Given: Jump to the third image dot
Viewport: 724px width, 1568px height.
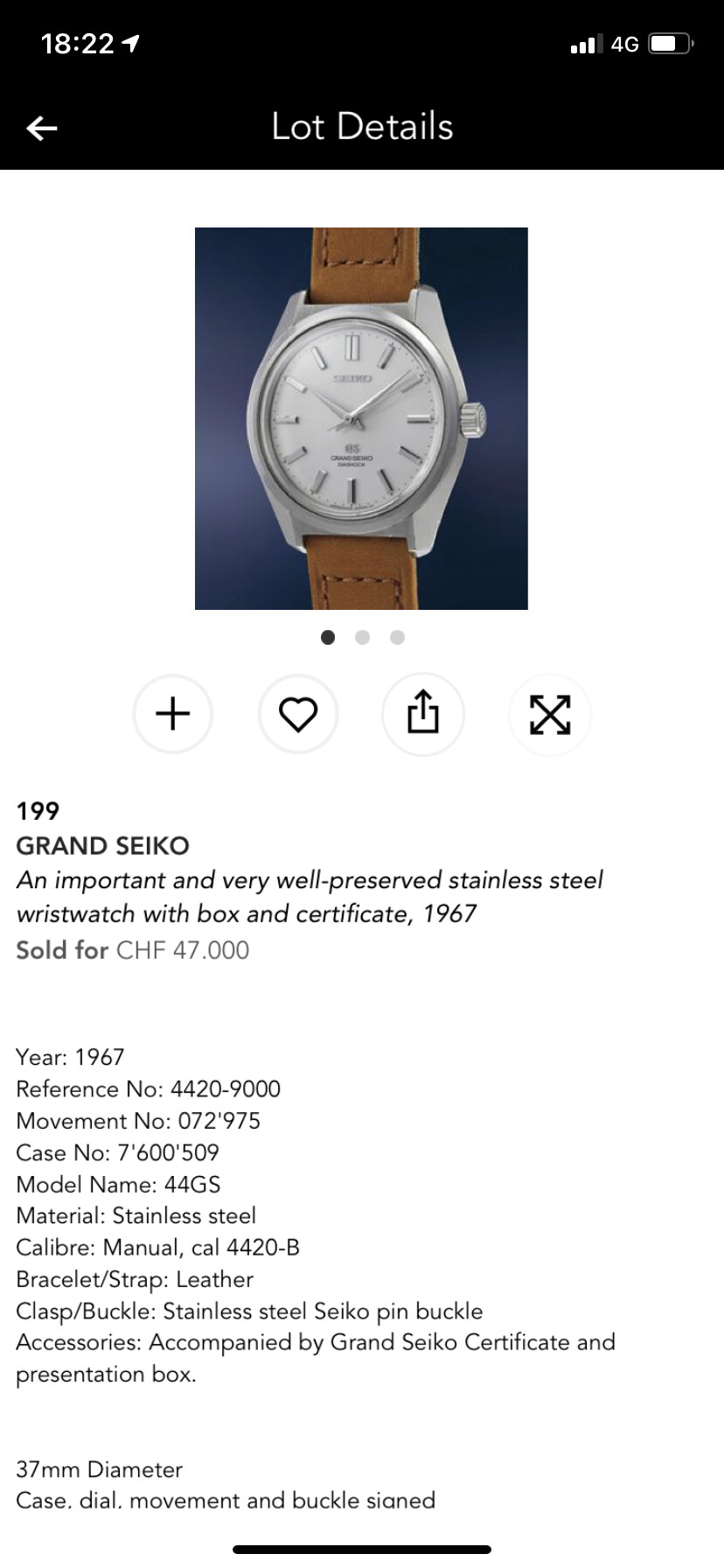Looking at the screenshot, I should pyautogui.click(x=397, y=637).
